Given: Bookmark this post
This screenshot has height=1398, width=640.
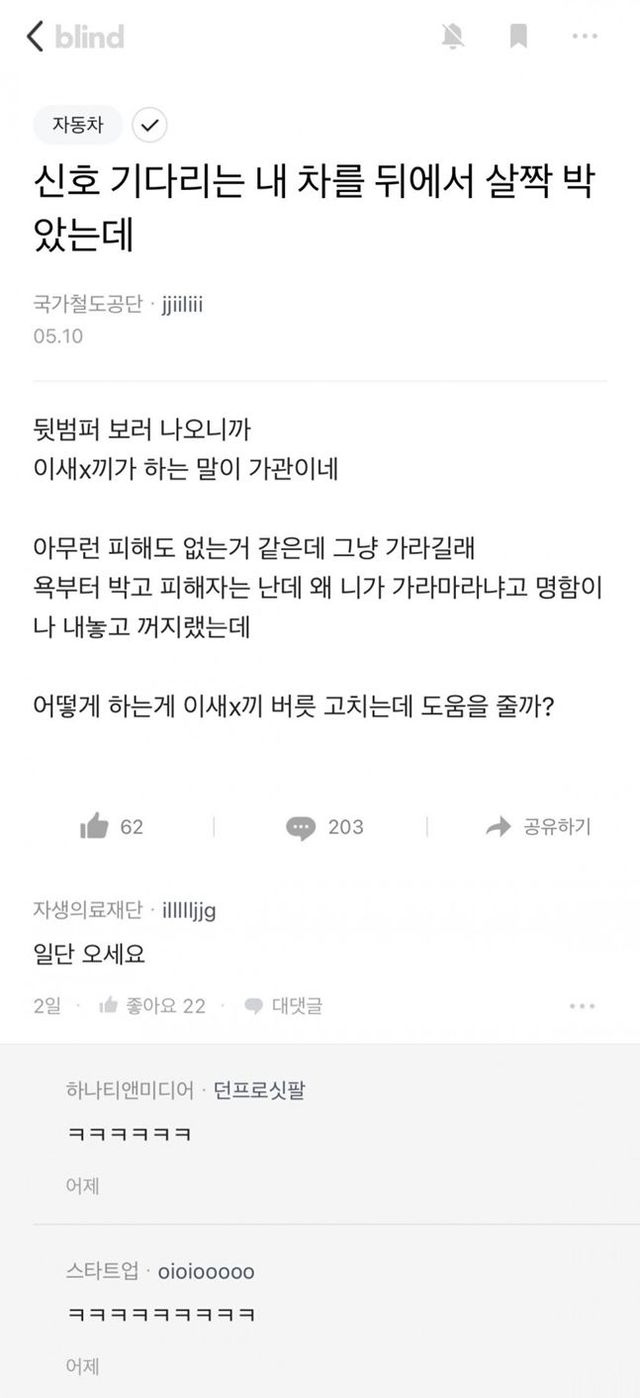Looking at the screenshot, I should (518, 37).
